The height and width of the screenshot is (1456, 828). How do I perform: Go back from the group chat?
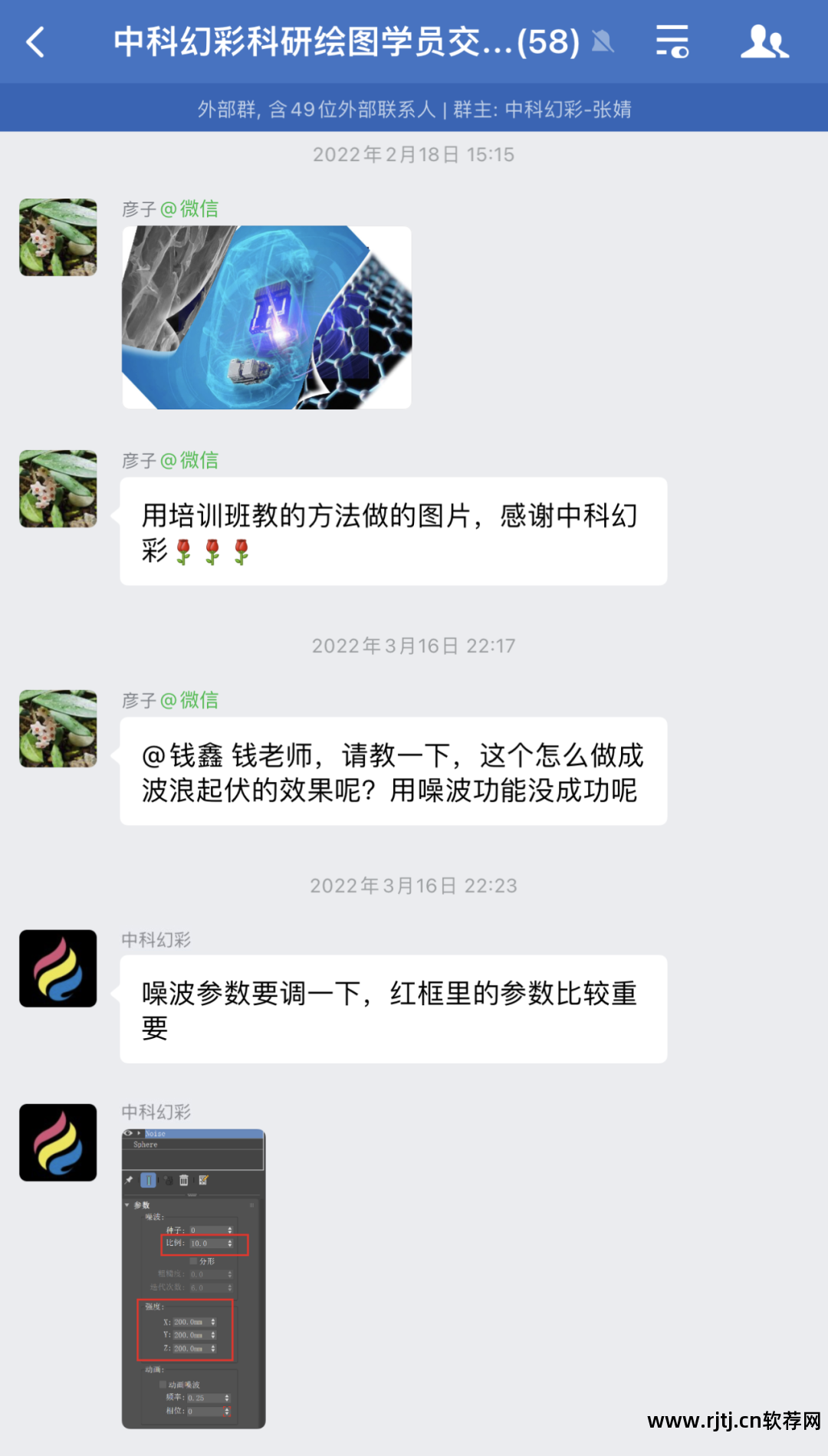click(36, 42)
